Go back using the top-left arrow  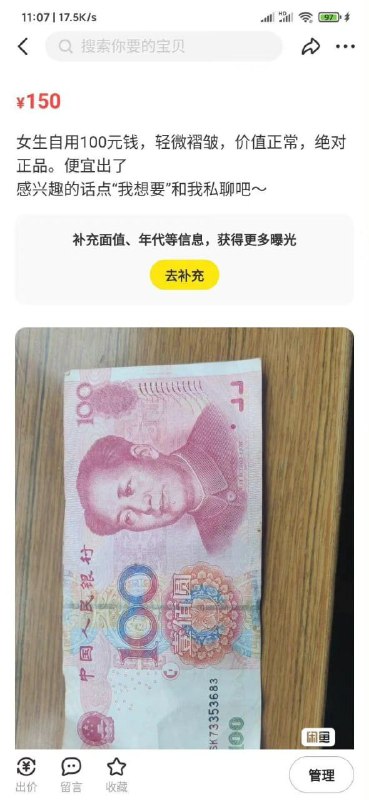tap(23, 46)
